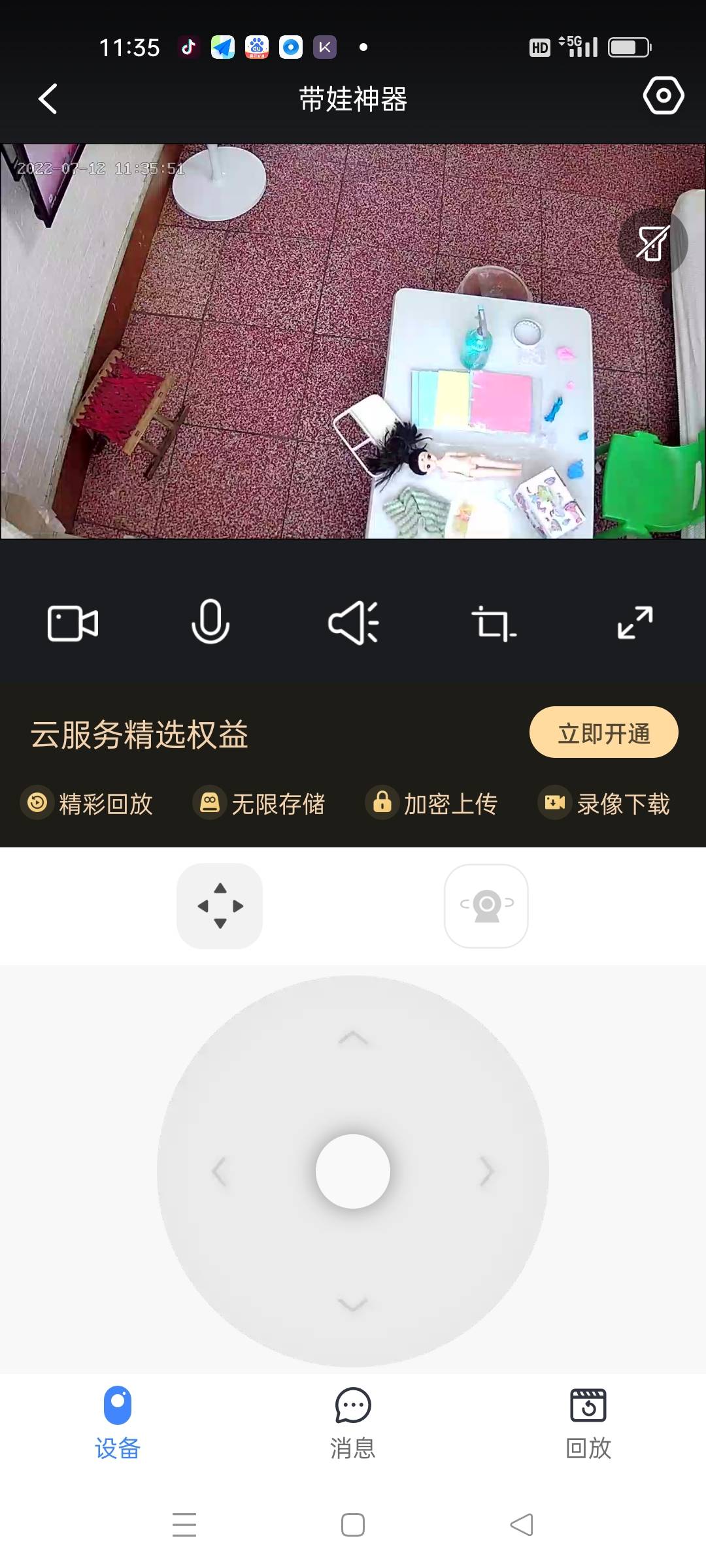
Task: Toggle the PTZ direction pad control
Action: [220, 906]
